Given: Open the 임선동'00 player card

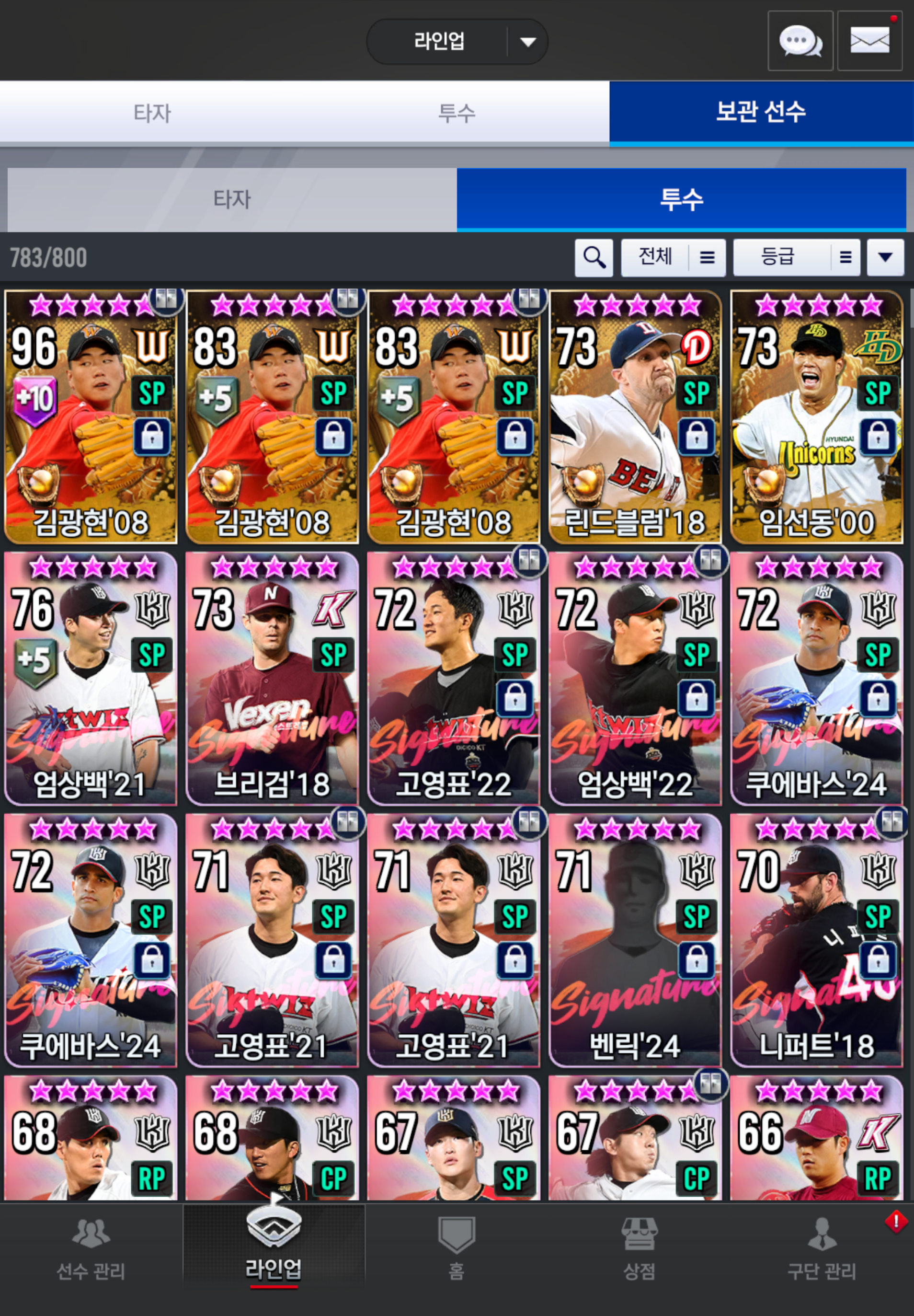Looking at the screenshot, I should (816, 416).
